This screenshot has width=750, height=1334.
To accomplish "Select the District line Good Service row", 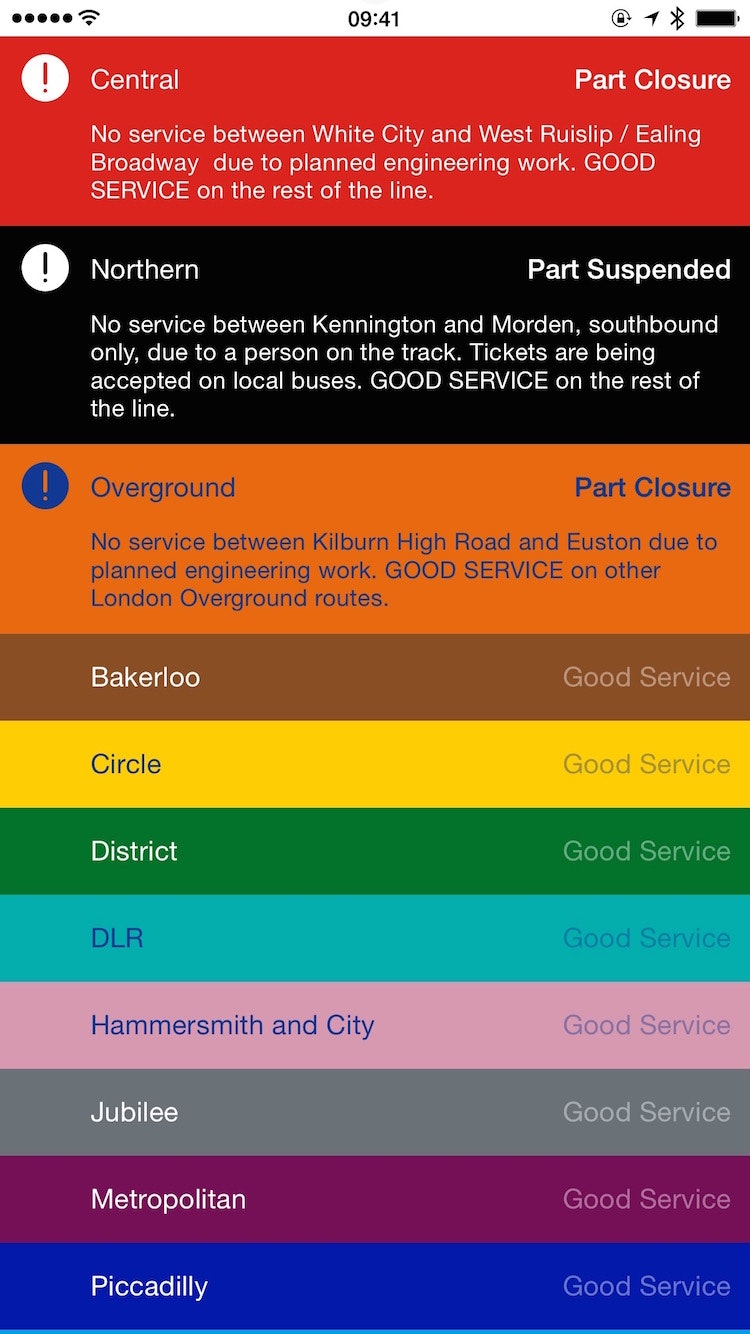I will pyautogui.click(x=375, y=851).
